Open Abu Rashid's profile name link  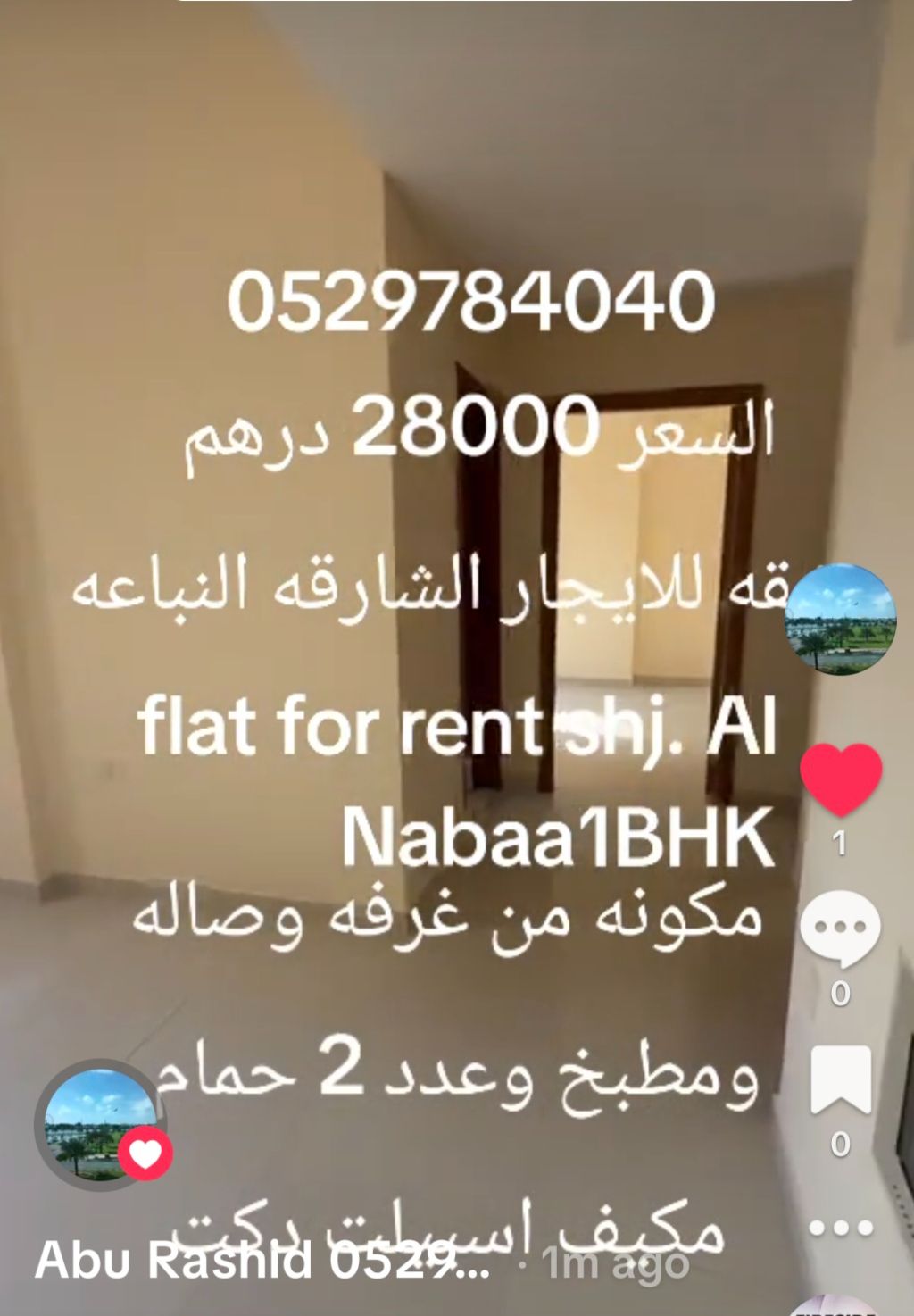262,1261
